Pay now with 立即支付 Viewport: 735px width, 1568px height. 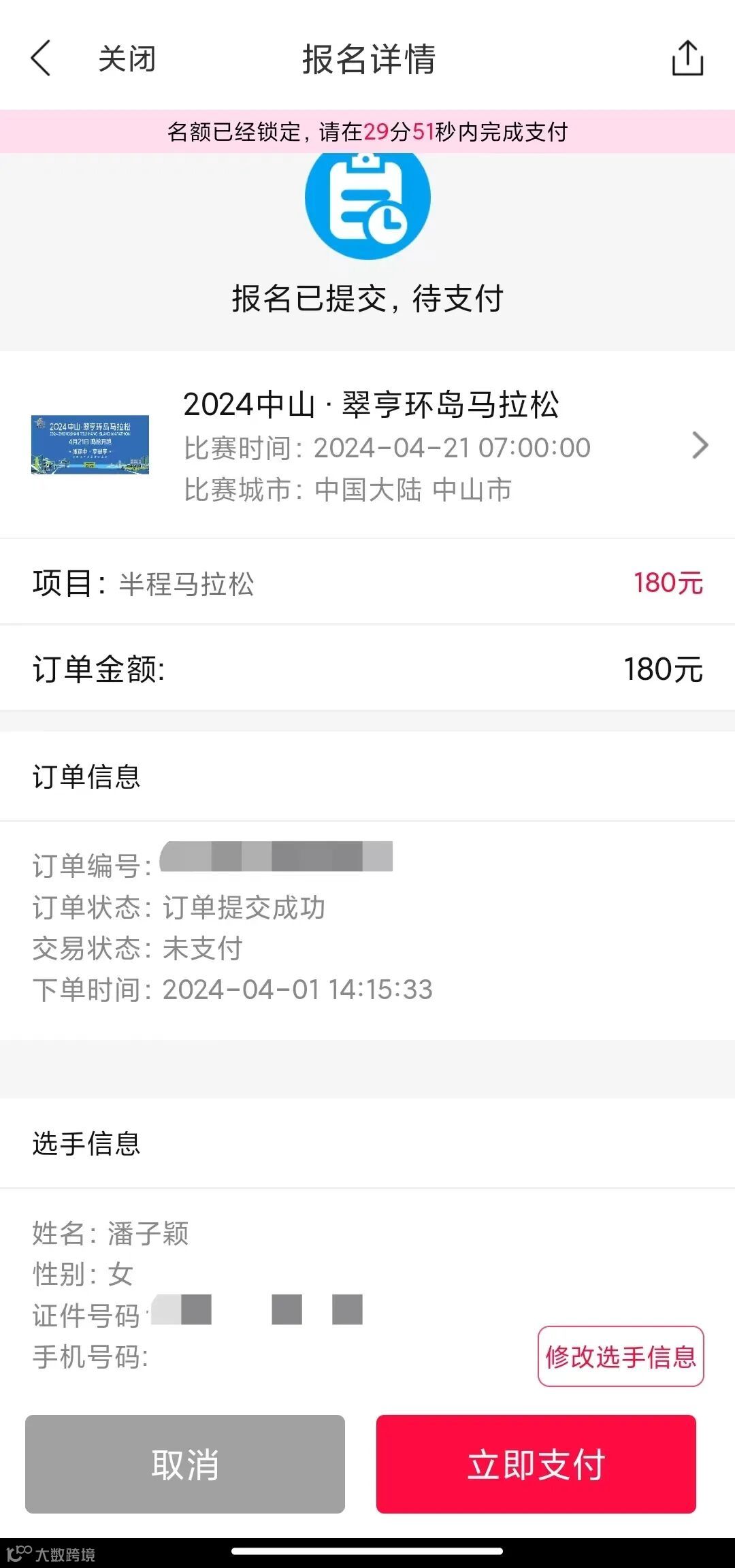coord(536,1464)
